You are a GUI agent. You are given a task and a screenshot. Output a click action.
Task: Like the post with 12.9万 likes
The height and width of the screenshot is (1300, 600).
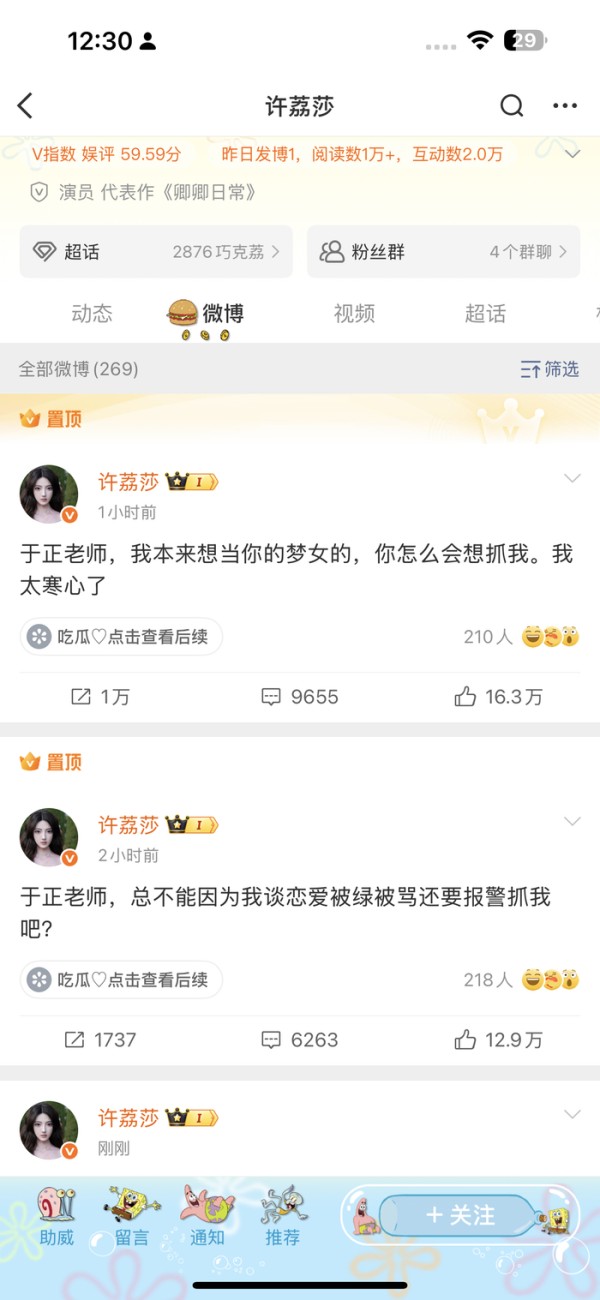498,1040
